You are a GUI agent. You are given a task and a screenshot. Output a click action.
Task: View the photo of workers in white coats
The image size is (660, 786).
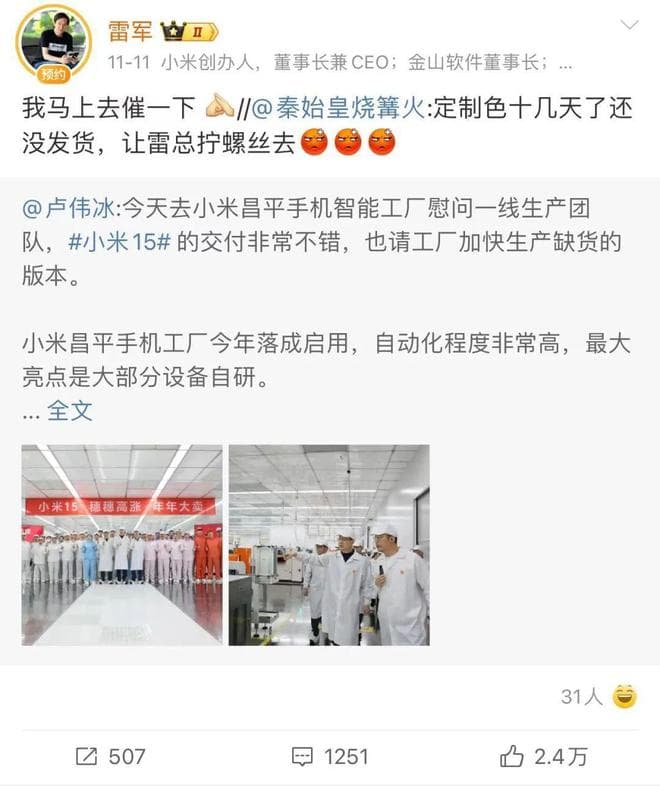(x=328, y=545)
